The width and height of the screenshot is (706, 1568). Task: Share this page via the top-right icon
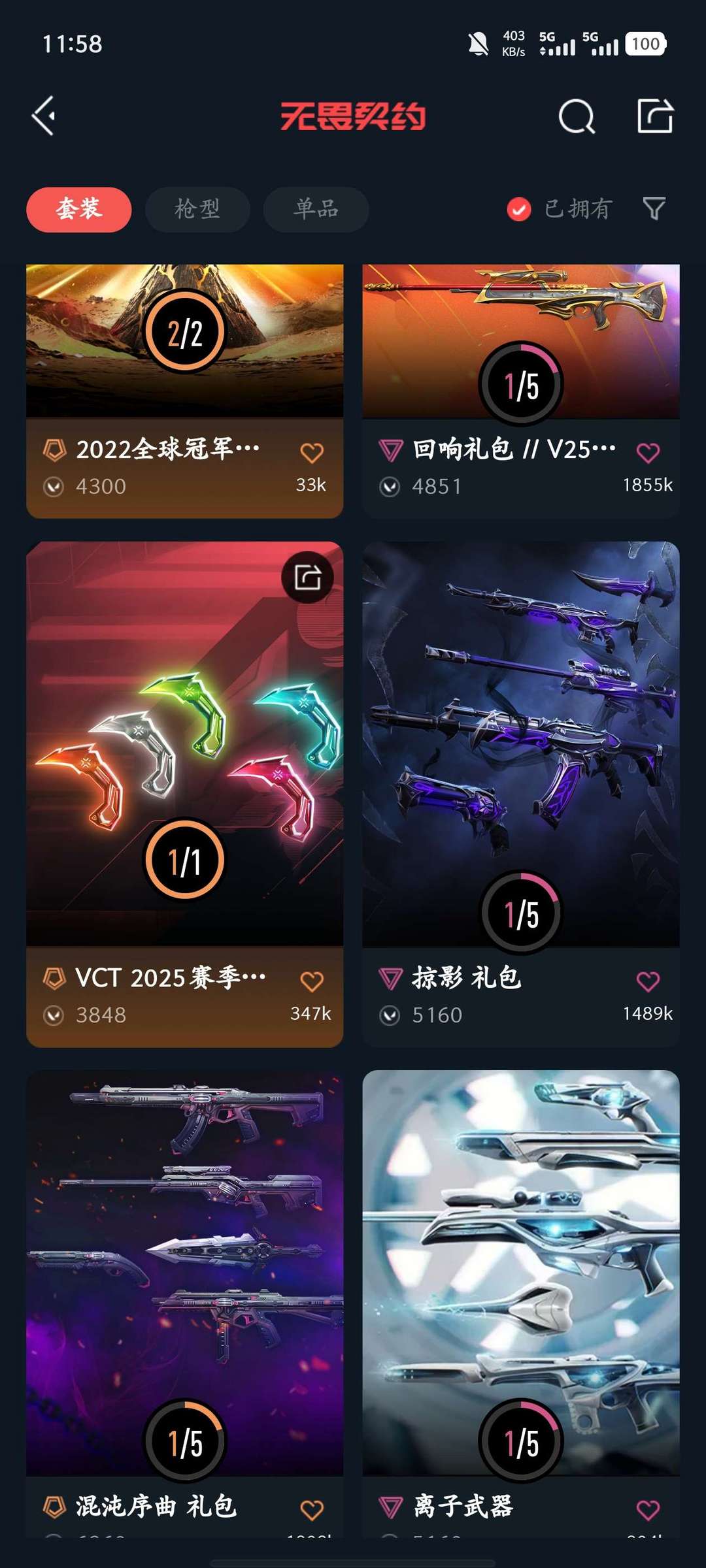pos(655,116)
